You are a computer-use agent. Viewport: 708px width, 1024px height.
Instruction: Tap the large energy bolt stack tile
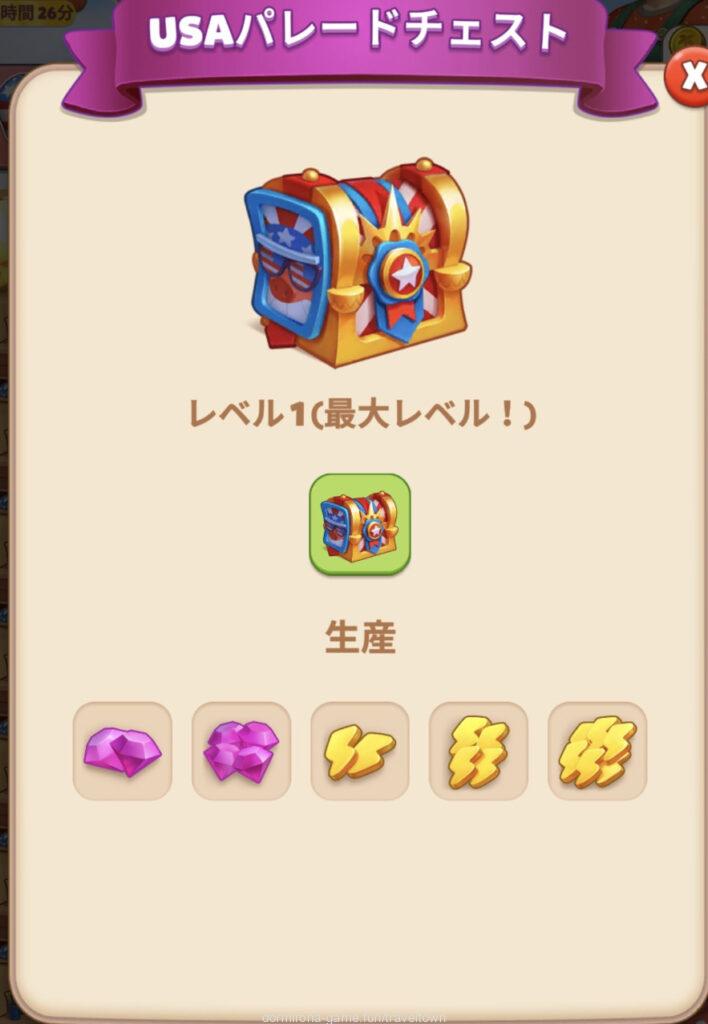pos(597,750)
